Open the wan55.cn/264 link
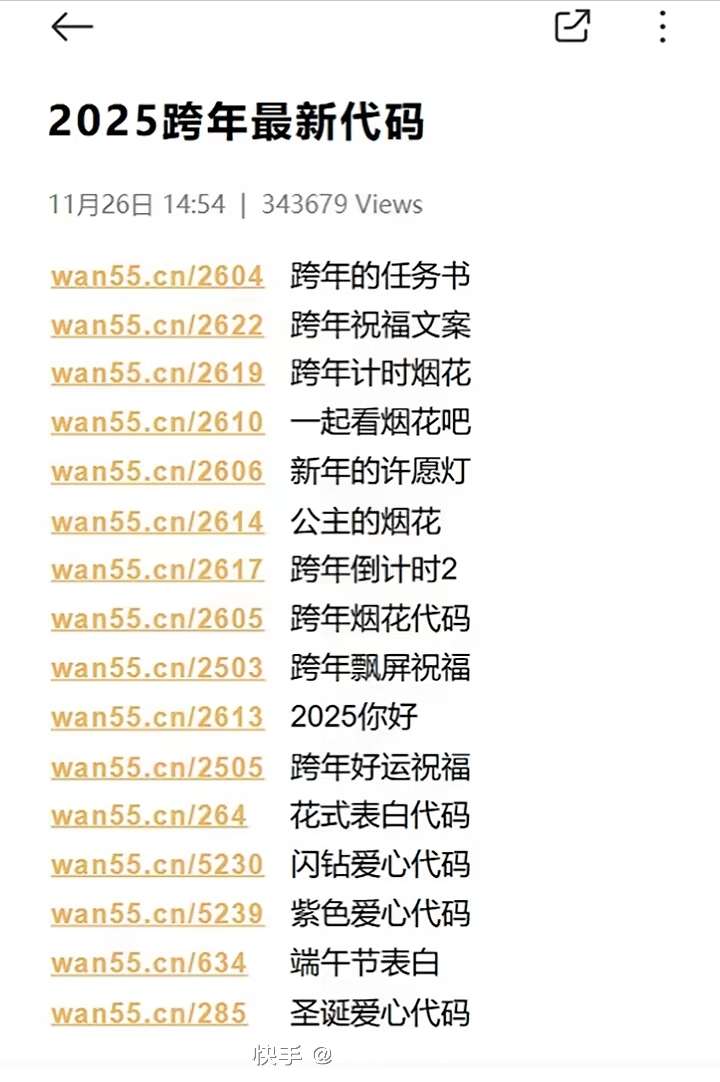 click(148, 816)
